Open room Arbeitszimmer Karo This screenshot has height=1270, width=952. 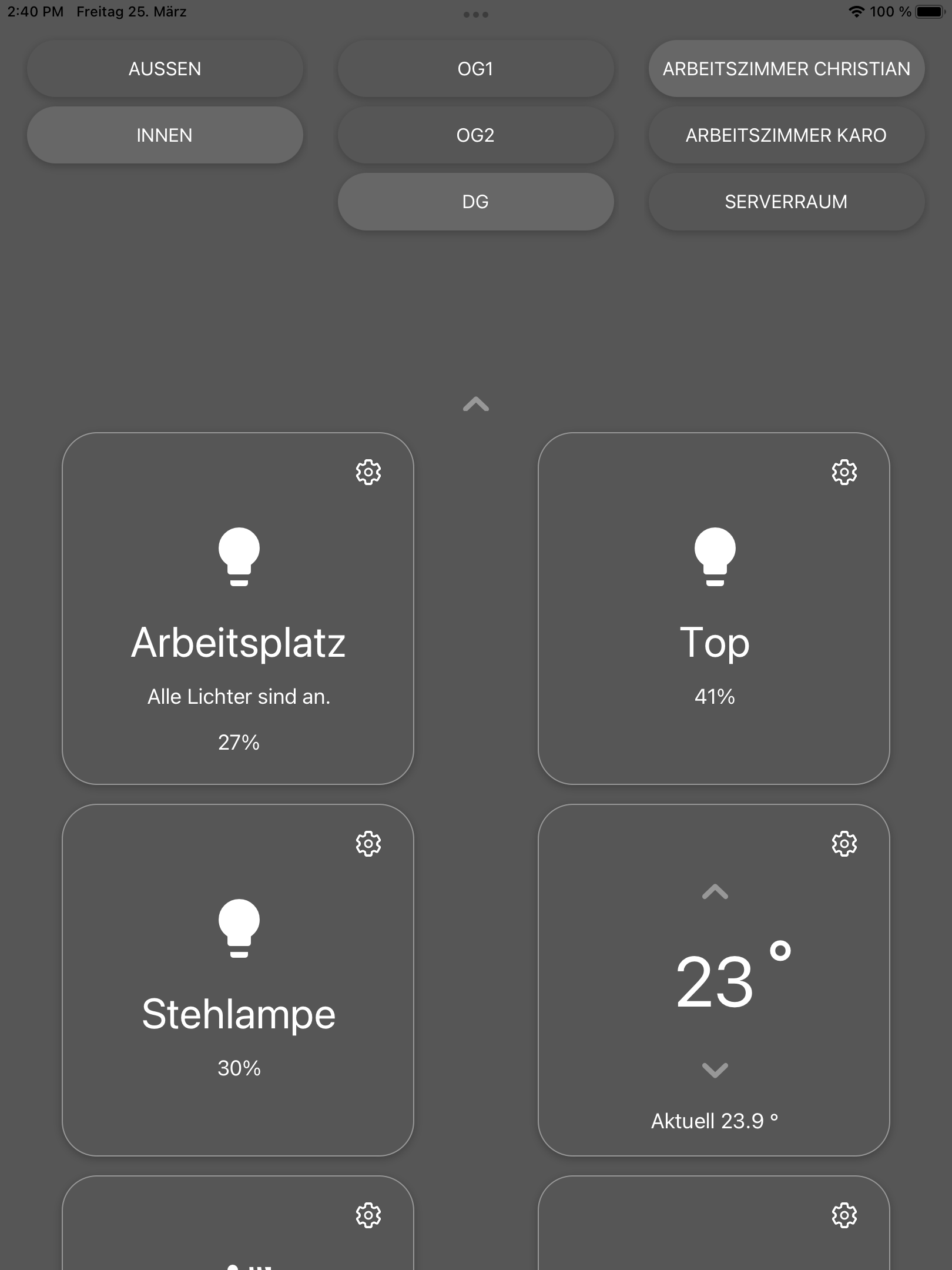pos(786,135)
